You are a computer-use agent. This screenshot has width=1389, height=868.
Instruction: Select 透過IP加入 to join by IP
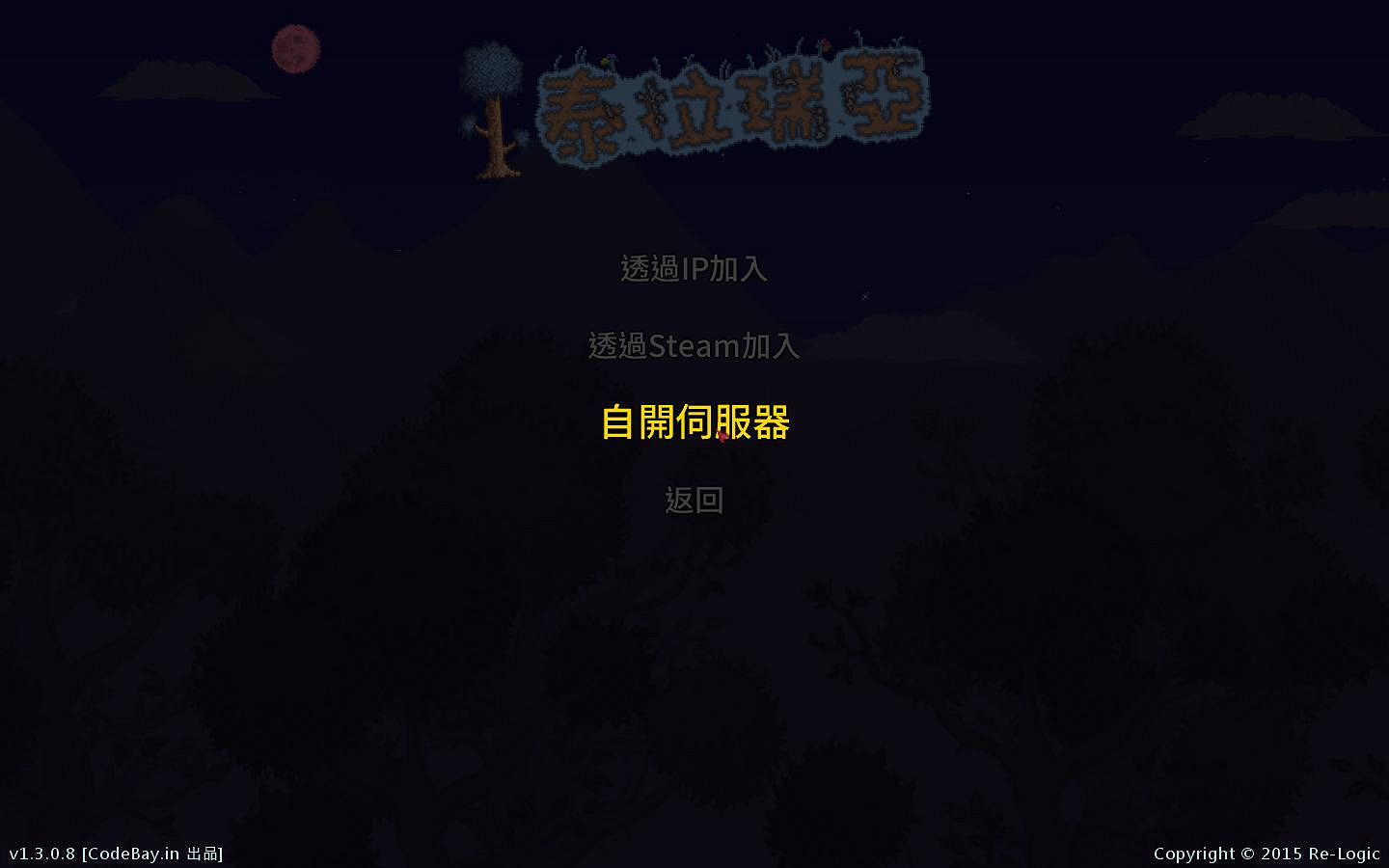tap(694, 268)
